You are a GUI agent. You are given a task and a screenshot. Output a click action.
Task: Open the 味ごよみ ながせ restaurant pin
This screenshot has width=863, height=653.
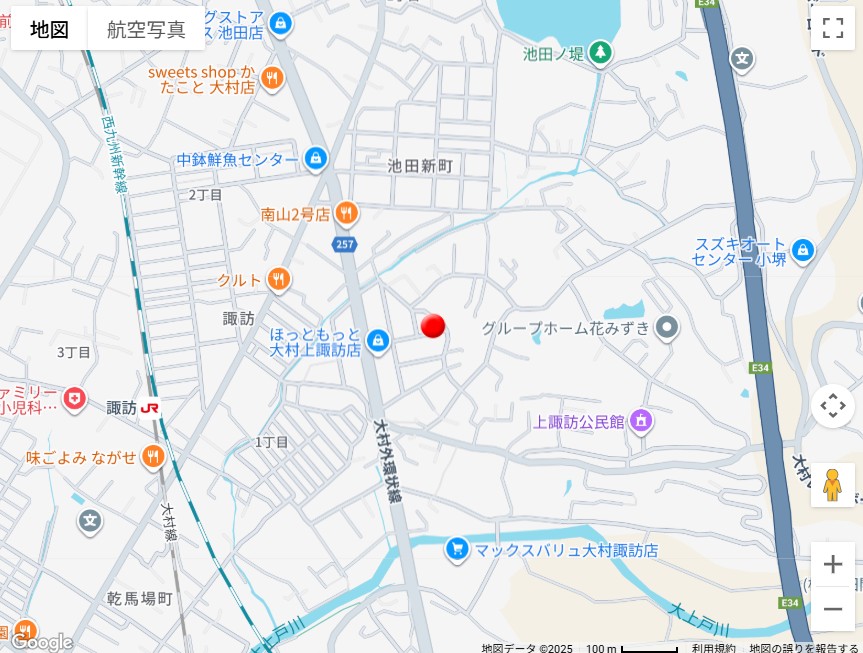point(152,457)
